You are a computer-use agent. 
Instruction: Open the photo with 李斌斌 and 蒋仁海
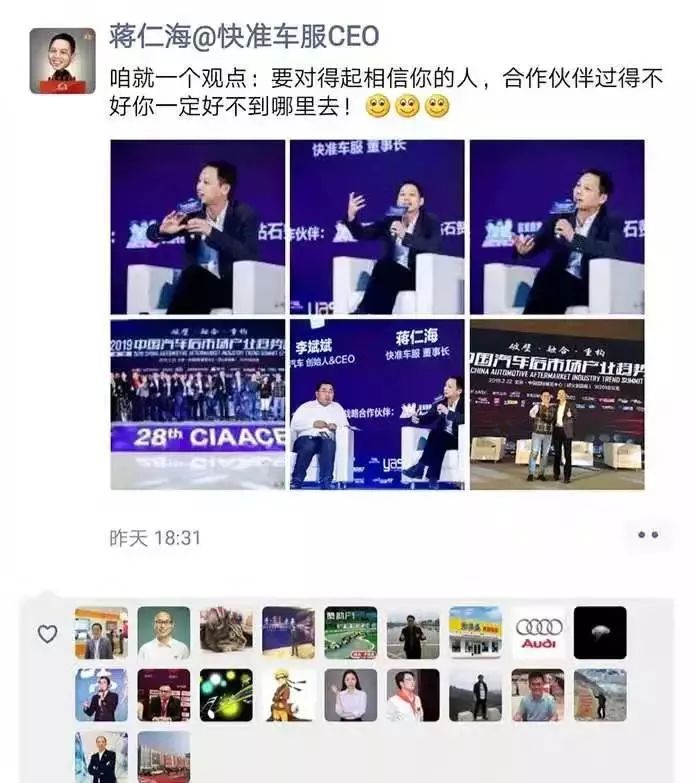tap(376, 403)
